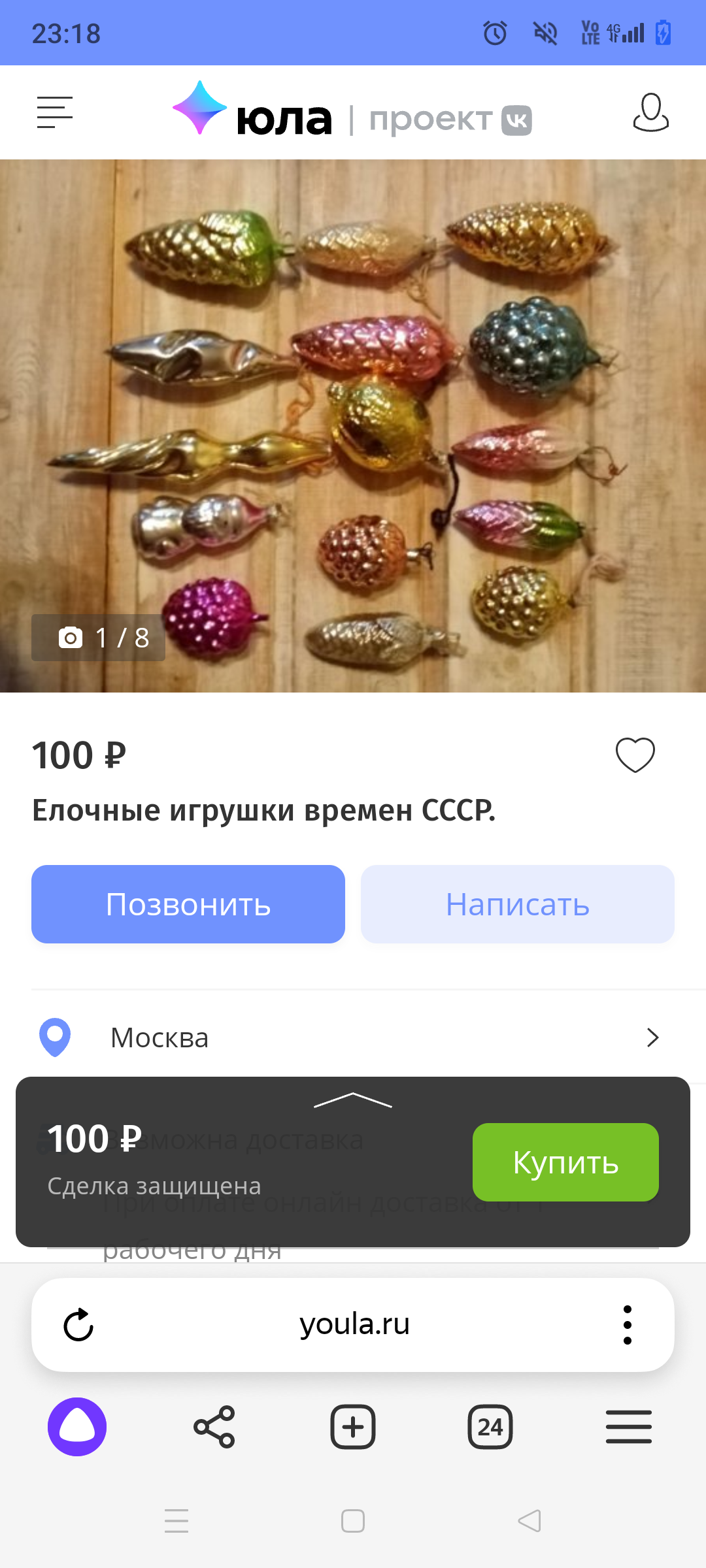Go to the system home screen
This screenshot has height=1568, width=706.
tap(353, 1521)
